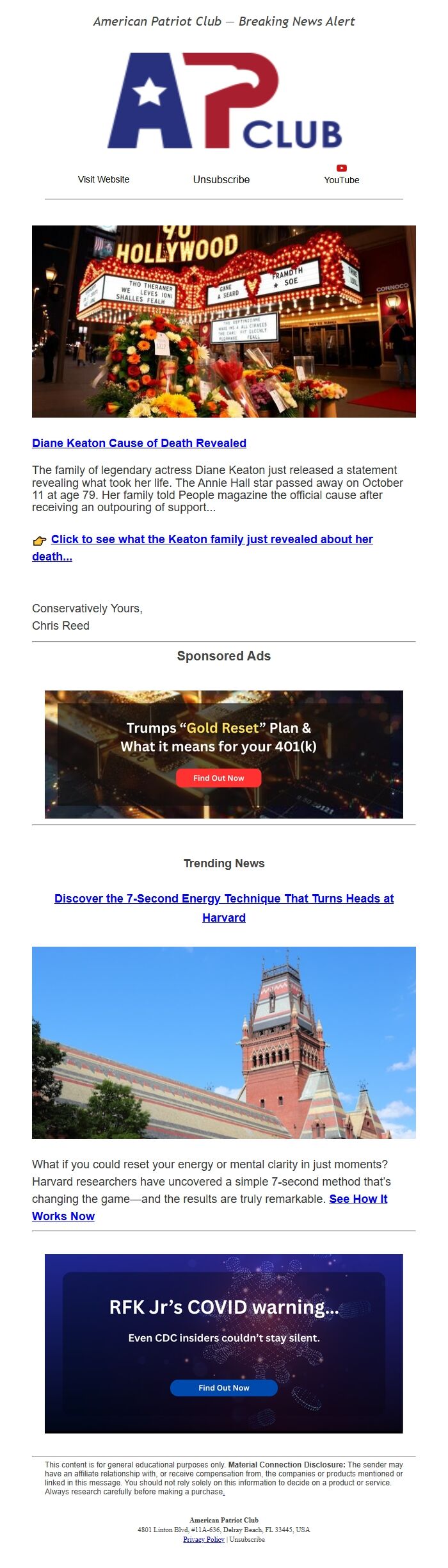The height and width of the screenshot is (1568, 448).
Task: Tap Find Out Now on RFK Jr's COVID ad
Action: coord(224,1387)
